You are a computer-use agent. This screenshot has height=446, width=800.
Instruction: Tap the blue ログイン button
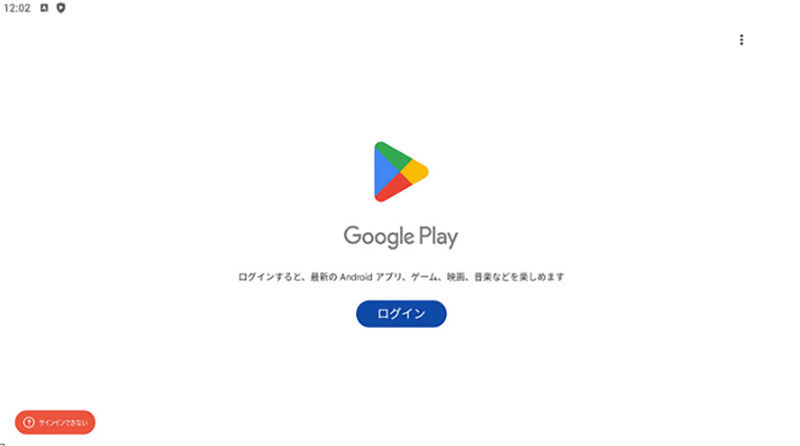[401, 313]
